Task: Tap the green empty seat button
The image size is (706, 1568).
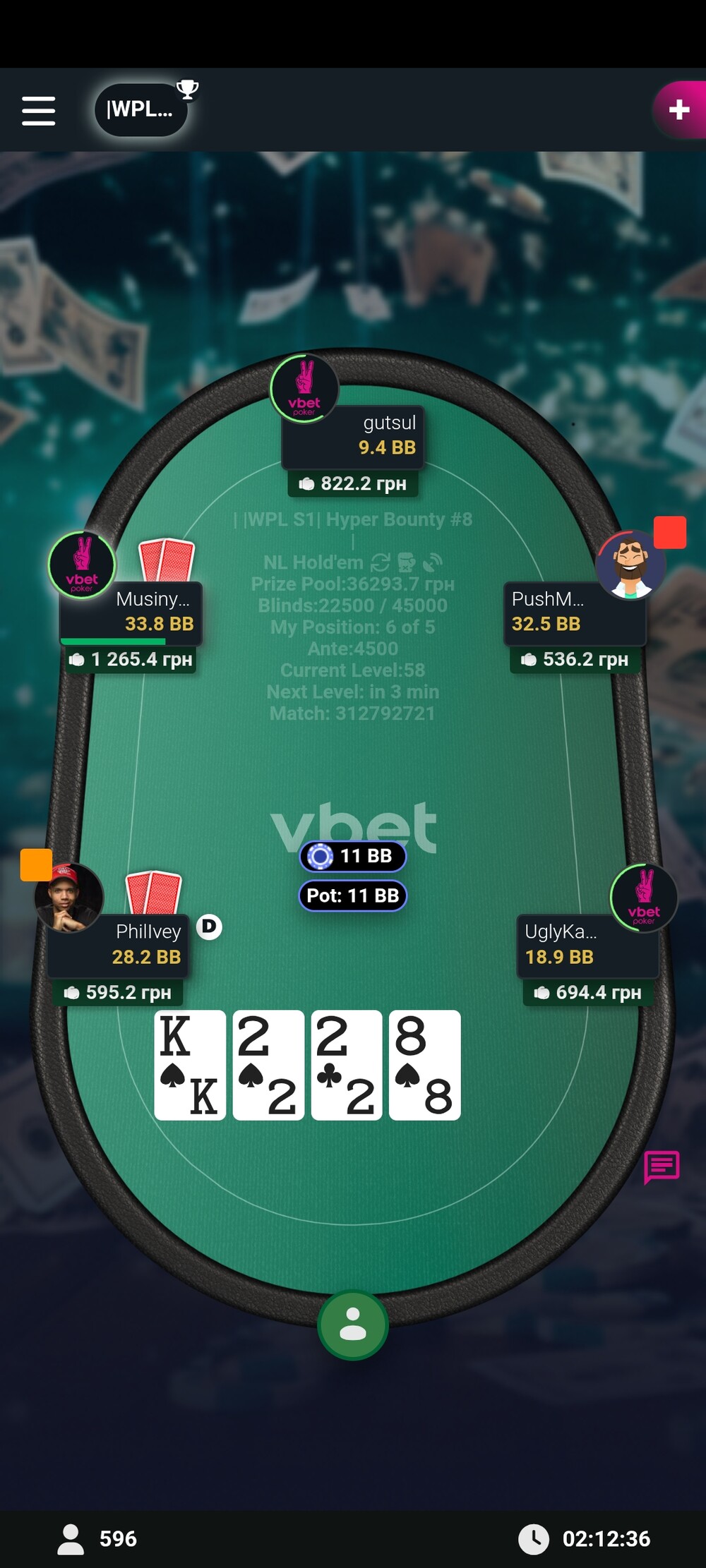Action: (x=352, y=1325)
